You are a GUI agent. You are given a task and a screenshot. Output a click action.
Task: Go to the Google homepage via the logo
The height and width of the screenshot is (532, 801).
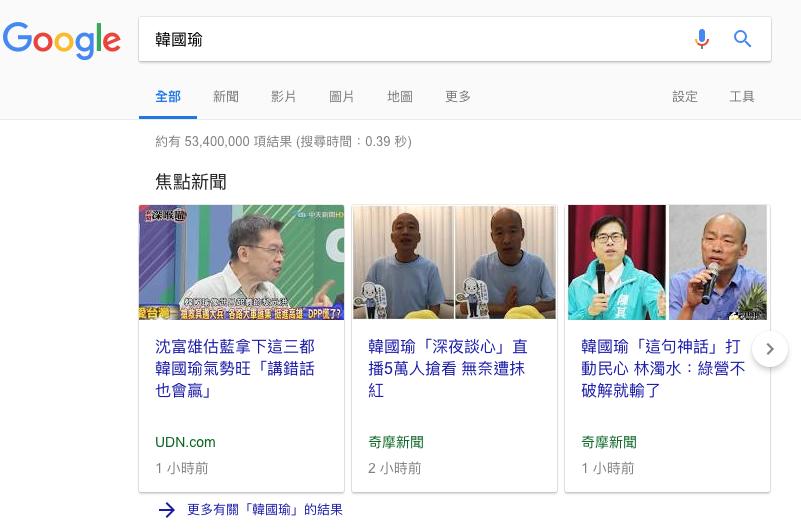pos(62,39)
